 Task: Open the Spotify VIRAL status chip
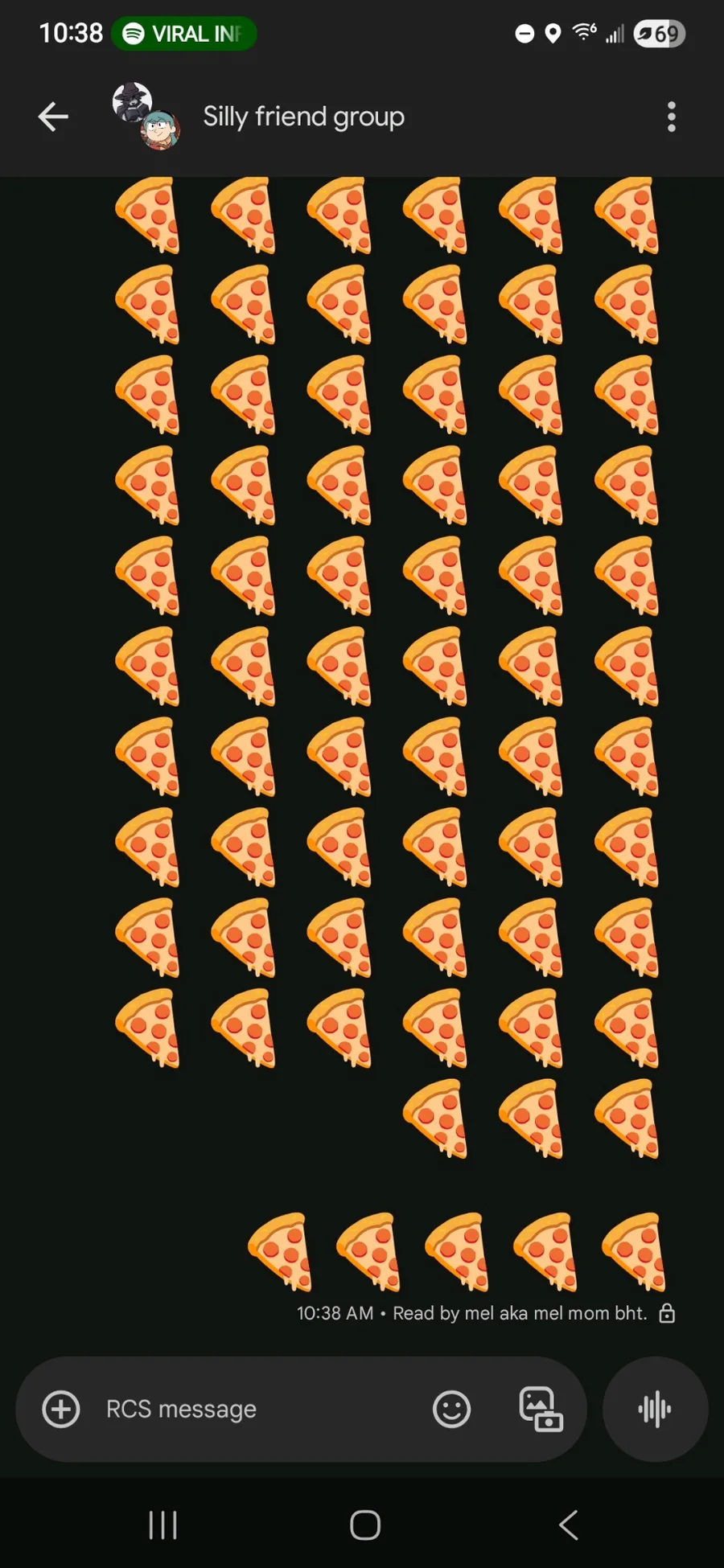click(x=184, y=34)
